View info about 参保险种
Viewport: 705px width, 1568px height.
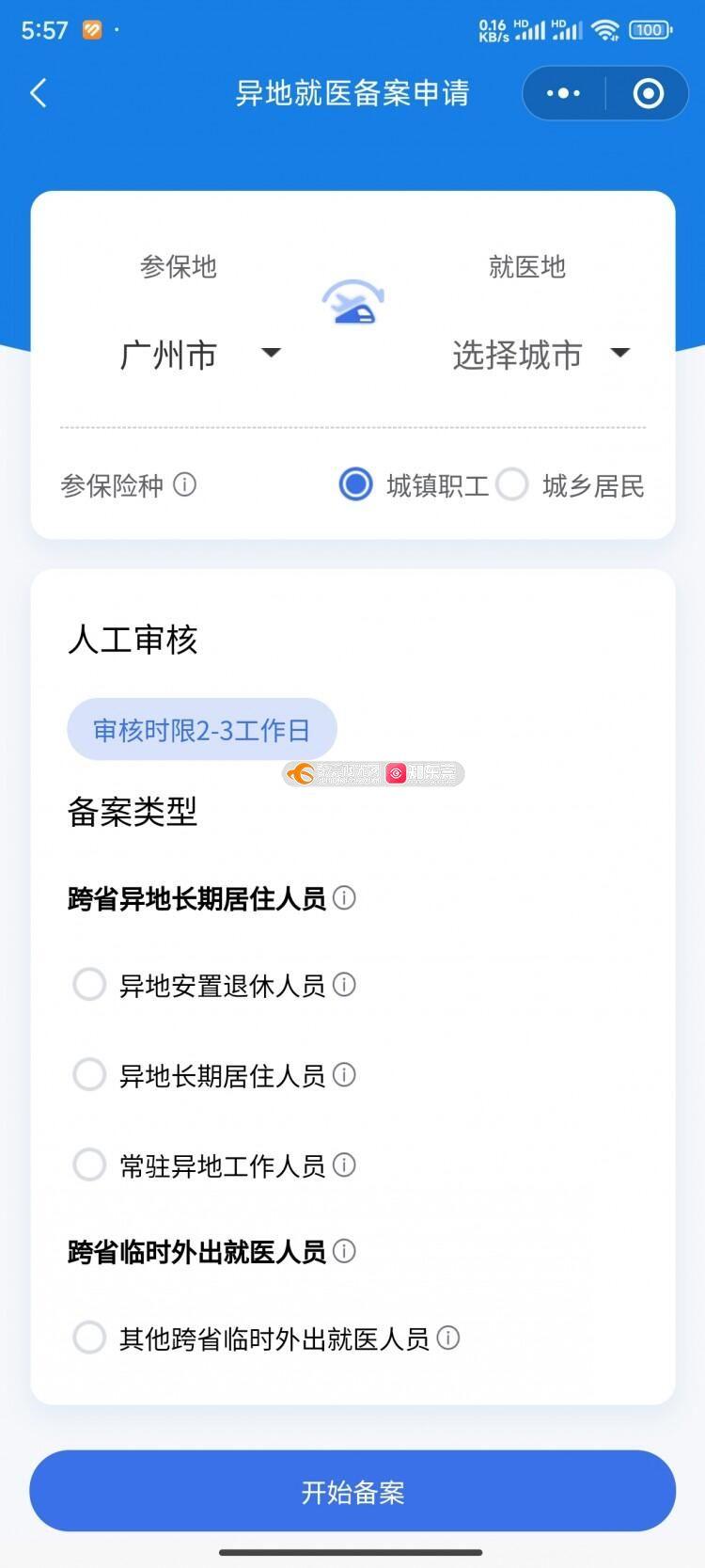185,484
